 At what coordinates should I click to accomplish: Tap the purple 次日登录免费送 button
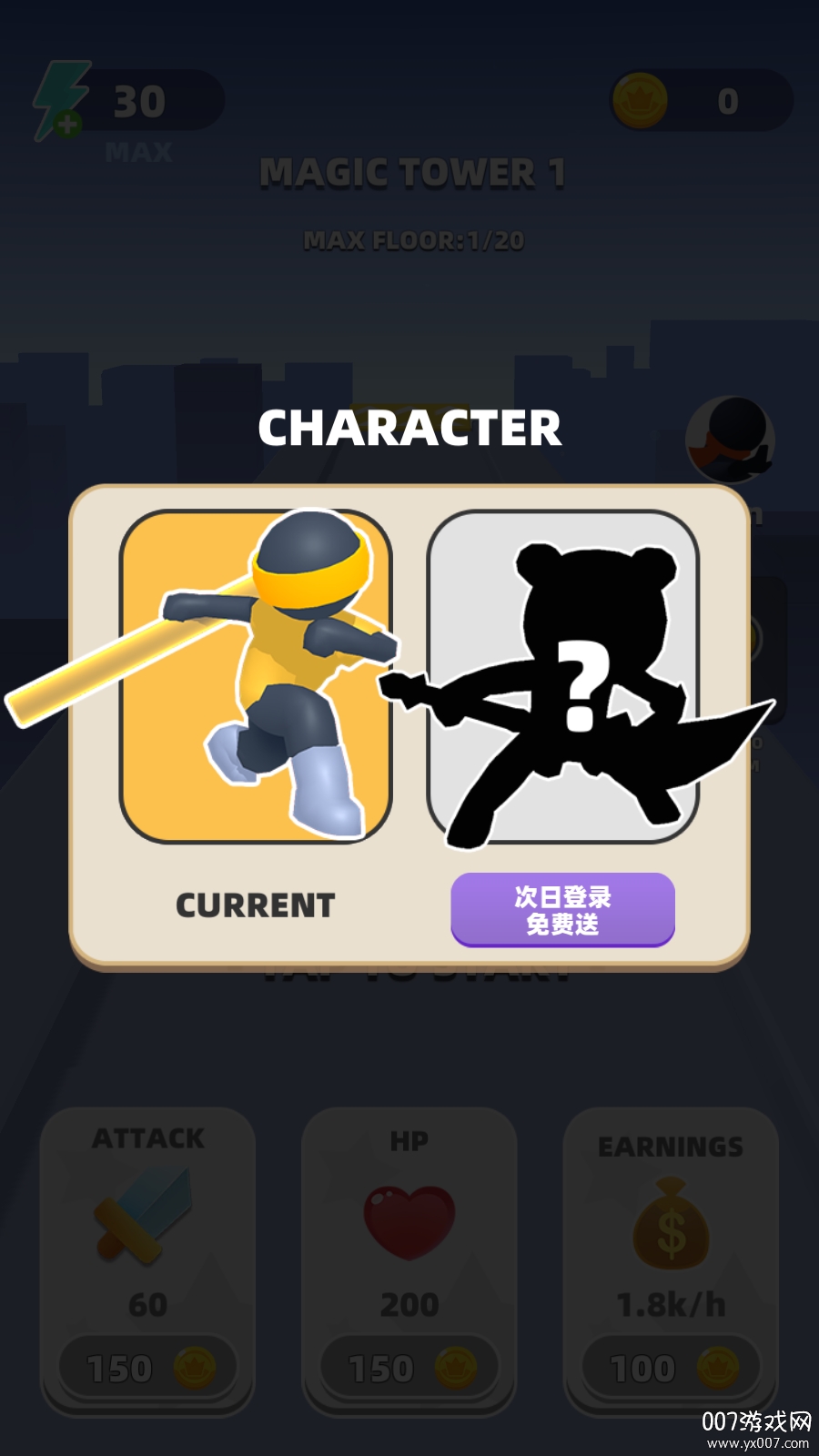point(562,910)
